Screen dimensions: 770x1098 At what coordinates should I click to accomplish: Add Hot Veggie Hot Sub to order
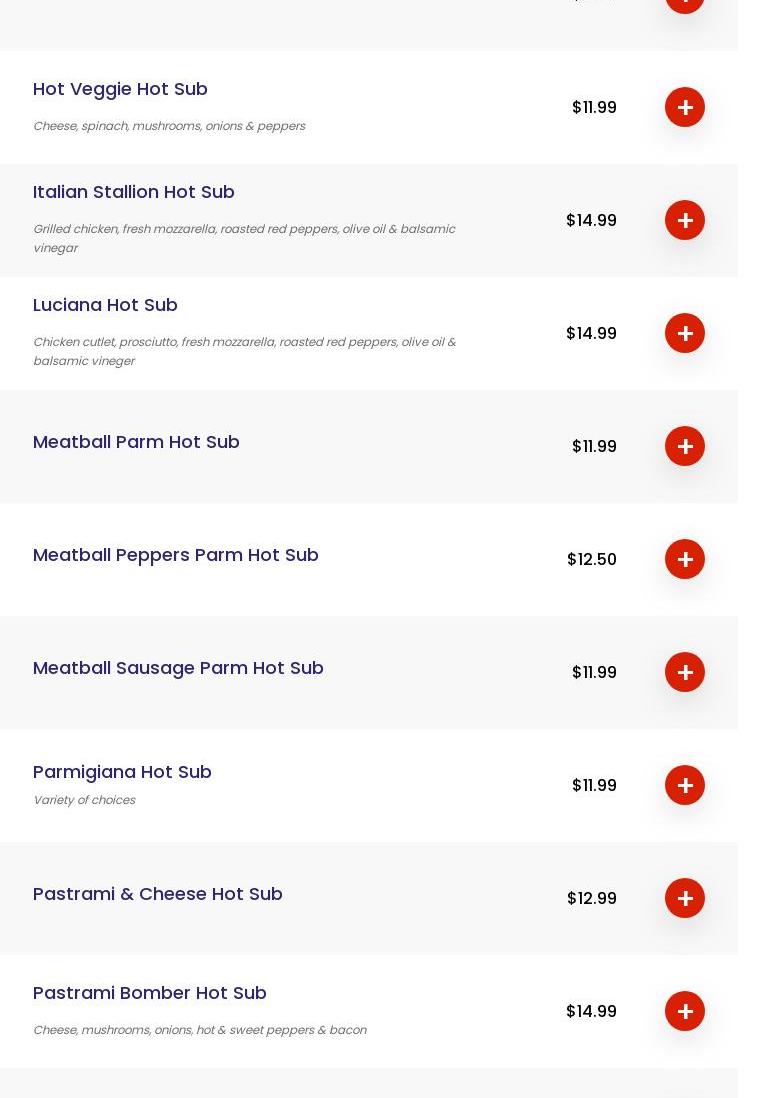tap(684, 107)
